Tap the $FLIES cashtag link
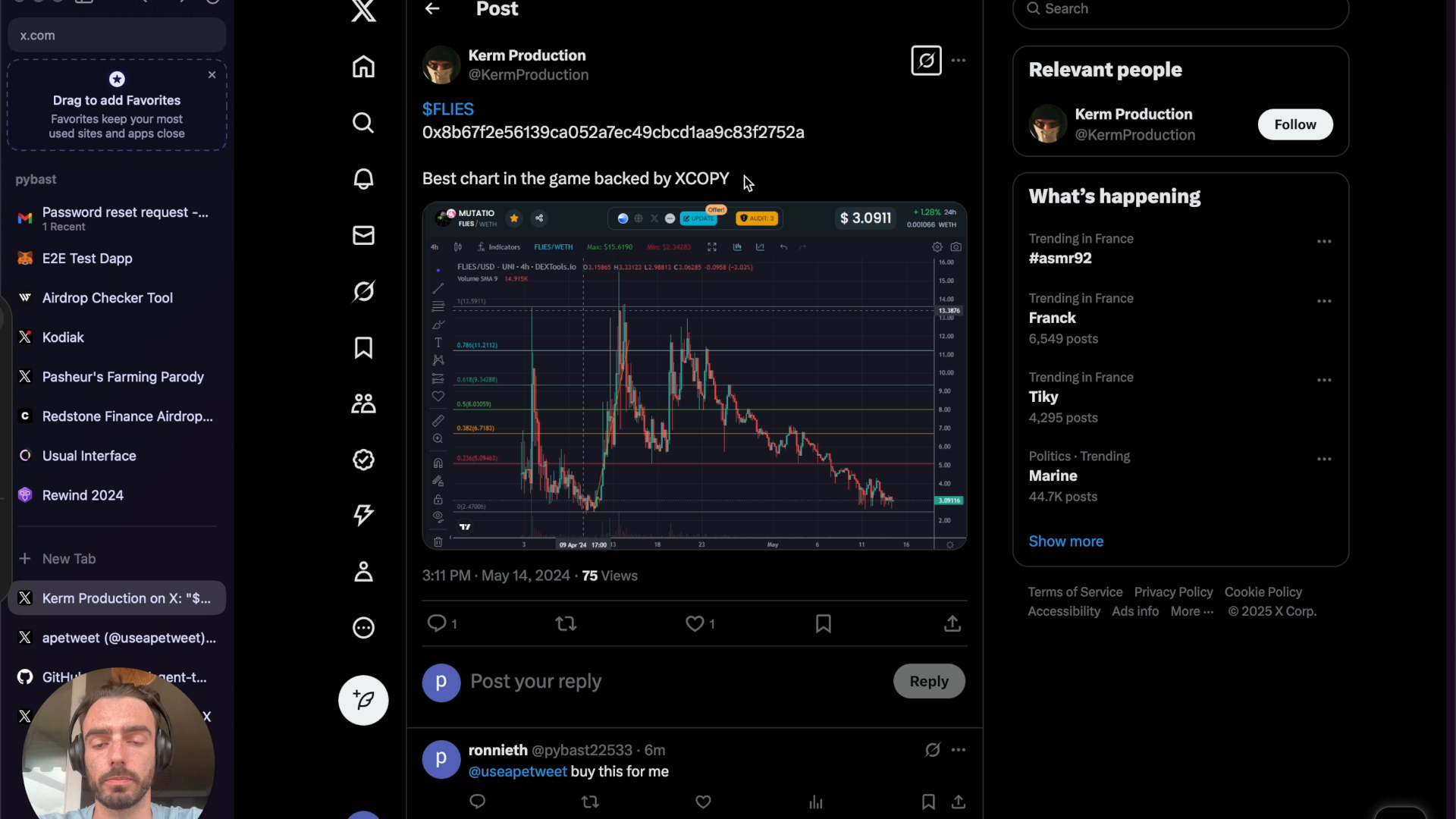Image resolution: width=1456 pixels, height=819 pixels. pyautogui.click(x=447, y=109)
